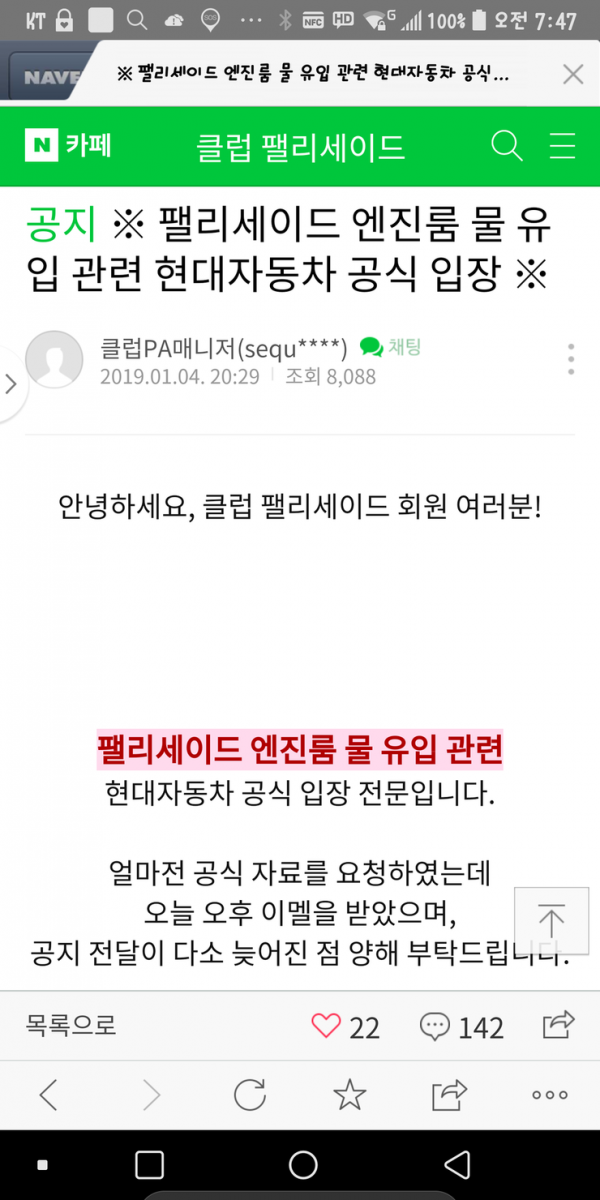Image resolution: width=600 pixels, height=1200 pixels.
Task: Share this post from the bottom bar
Action: pos(558,1025)
